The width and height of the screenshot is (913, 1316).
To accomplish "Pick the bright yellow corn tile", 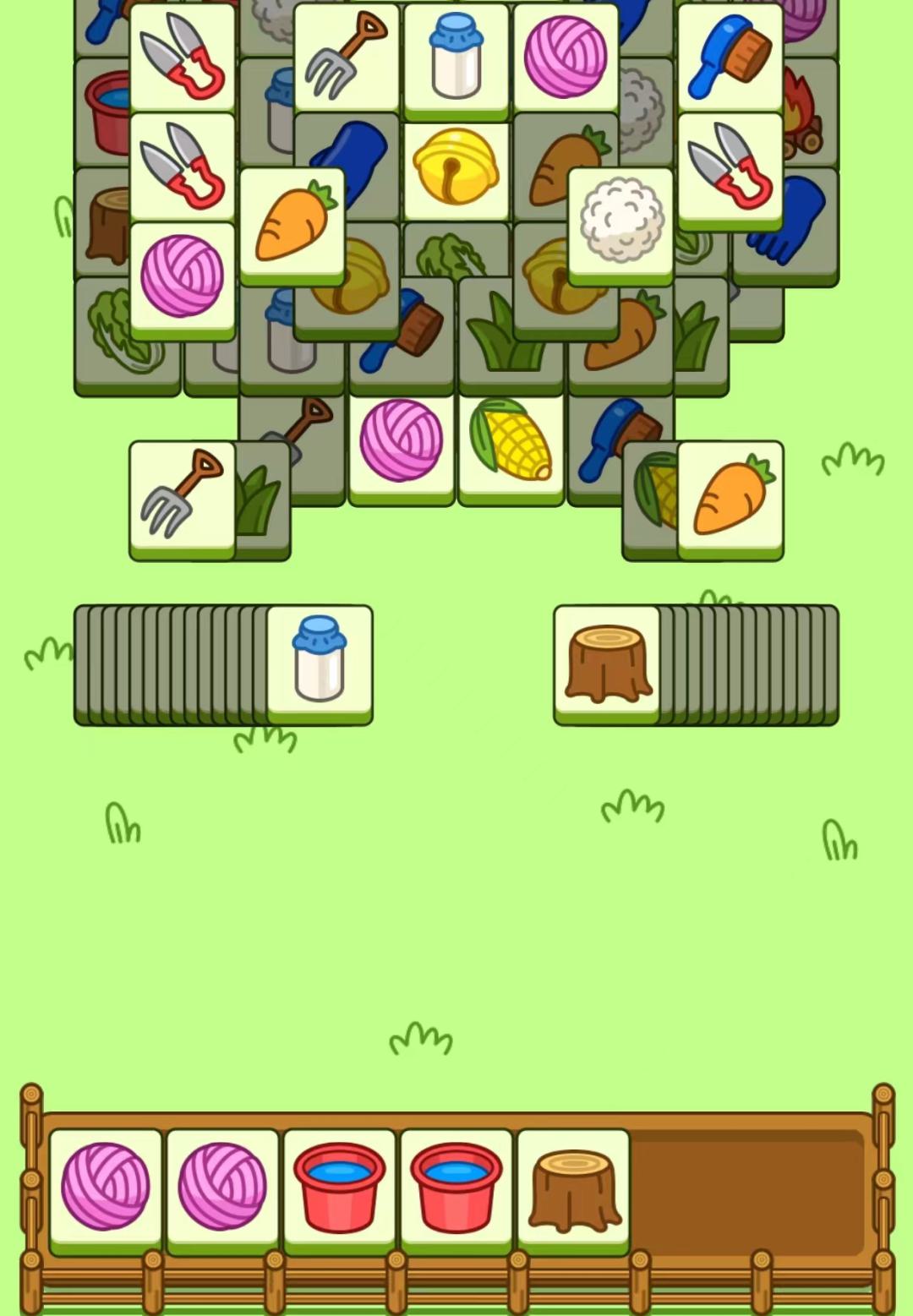I will 511,444.
